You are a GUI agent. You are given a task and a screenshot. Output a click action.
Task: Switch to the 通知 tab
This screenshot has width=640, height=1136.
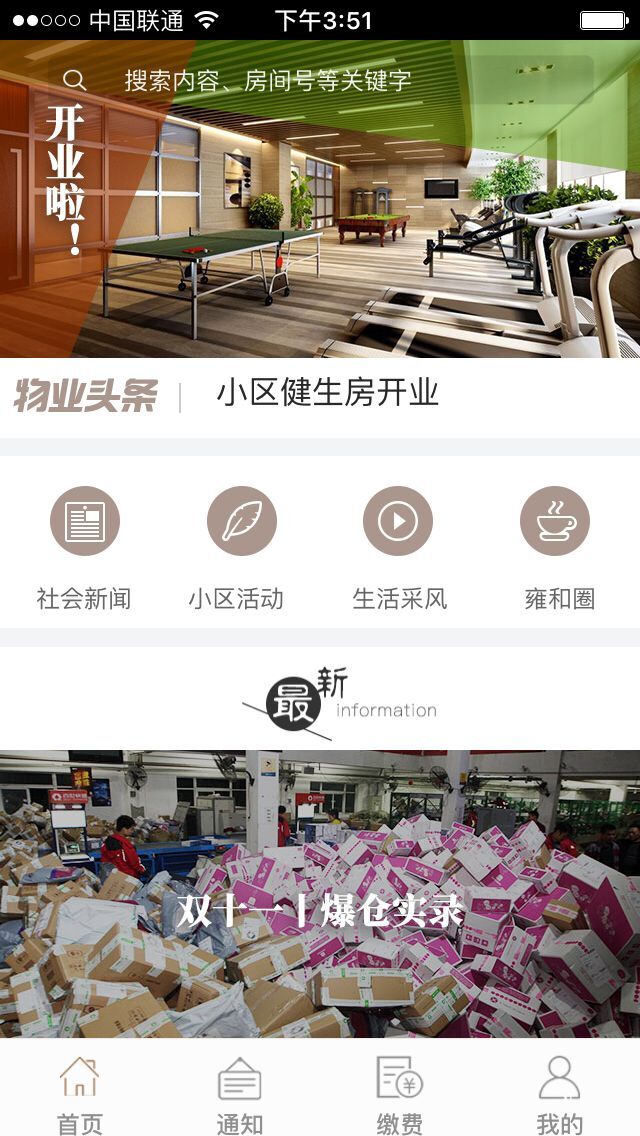[240, 1093]
